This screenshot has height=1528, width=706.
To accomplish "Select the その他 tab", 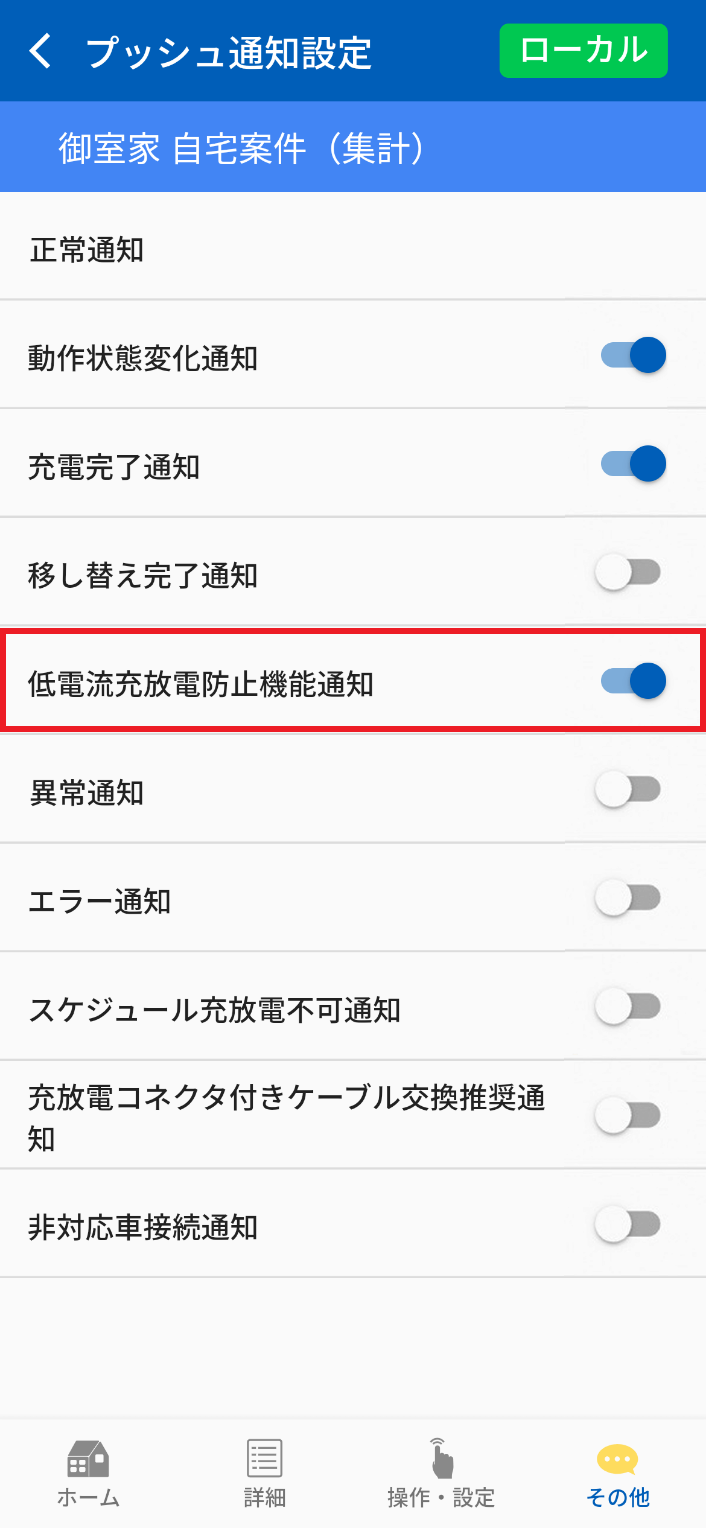I will 617,1474.
